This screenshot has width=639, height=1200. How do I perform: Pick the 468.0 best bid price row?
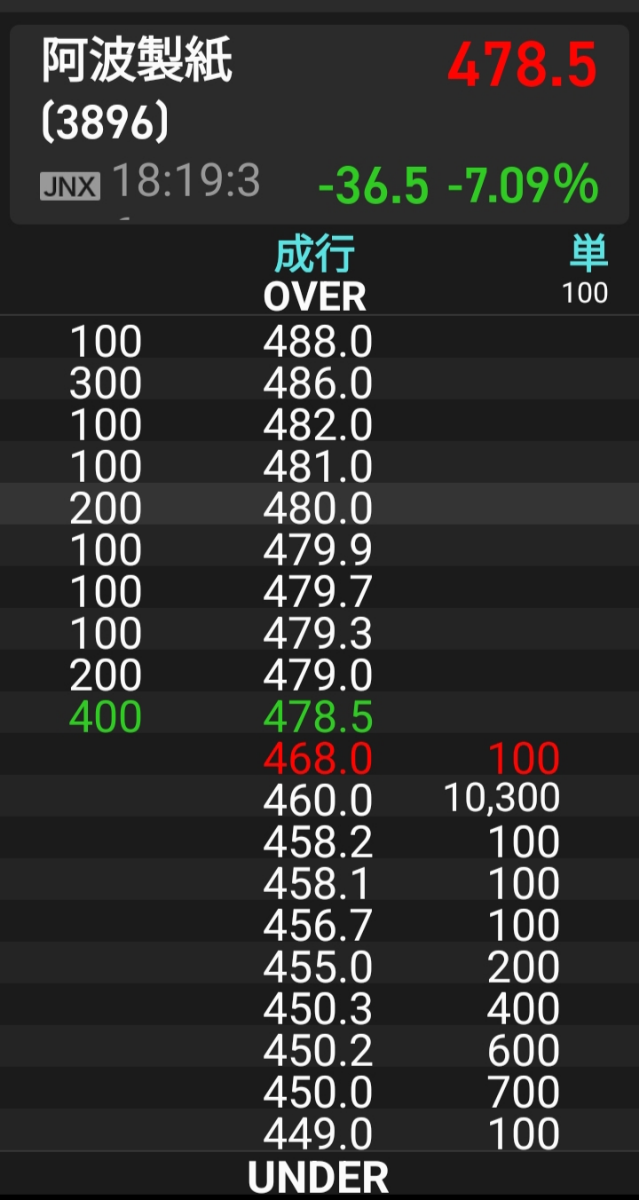coord(318,759)
